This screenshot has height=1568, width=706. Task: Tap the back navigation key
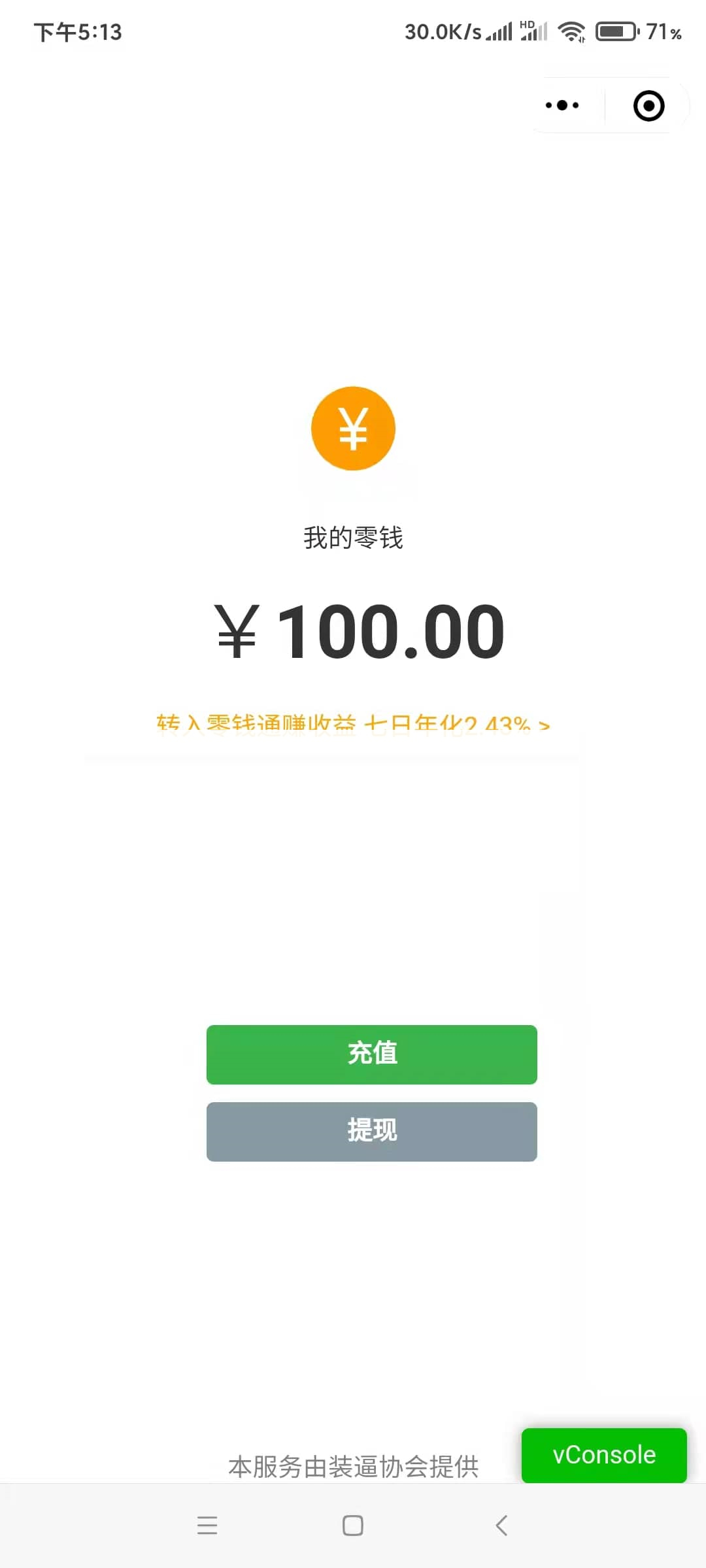click(501, 1526)
